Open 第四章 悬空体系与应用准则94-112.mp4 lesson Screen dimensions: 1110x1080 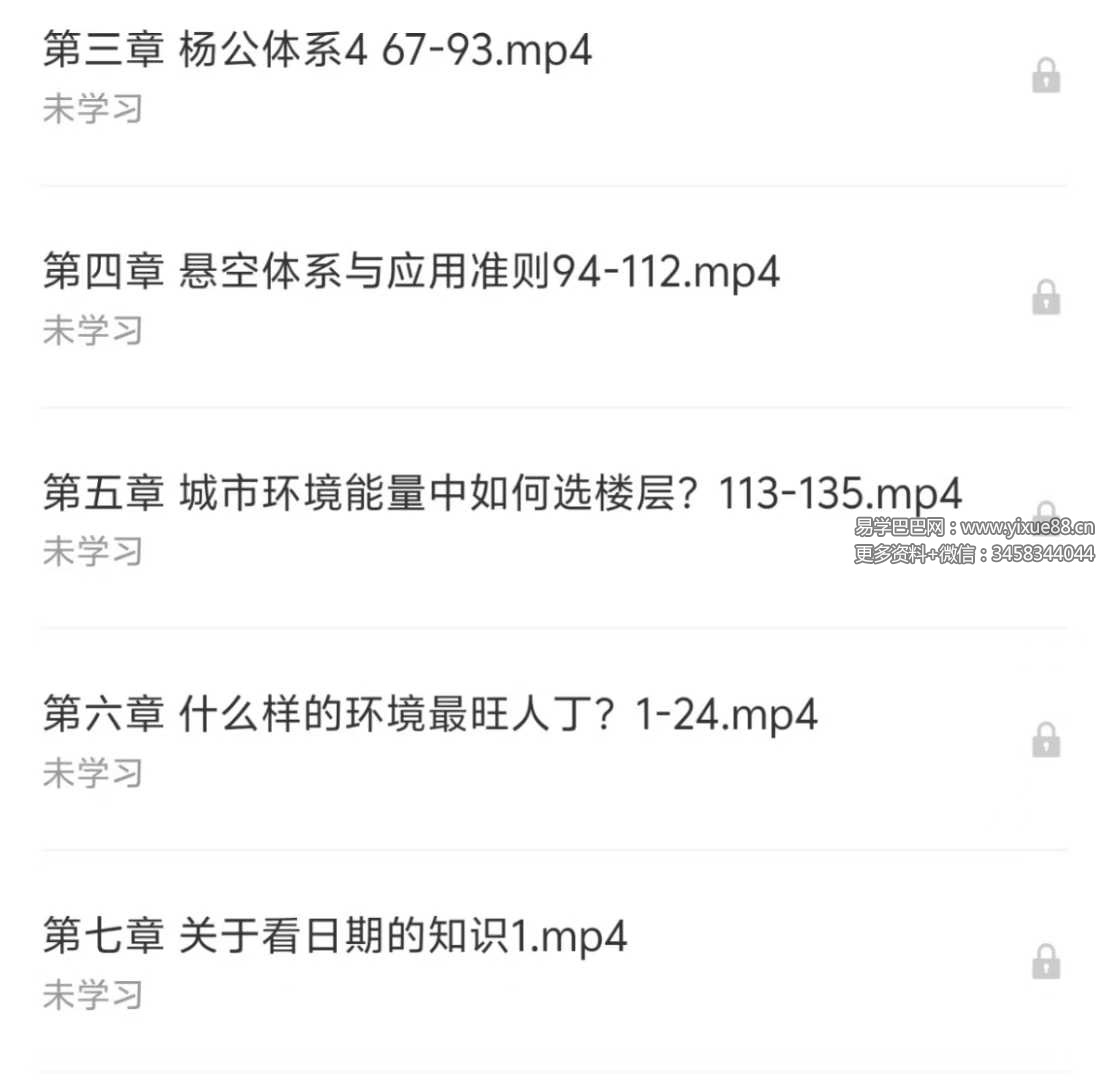coord(411,273)
